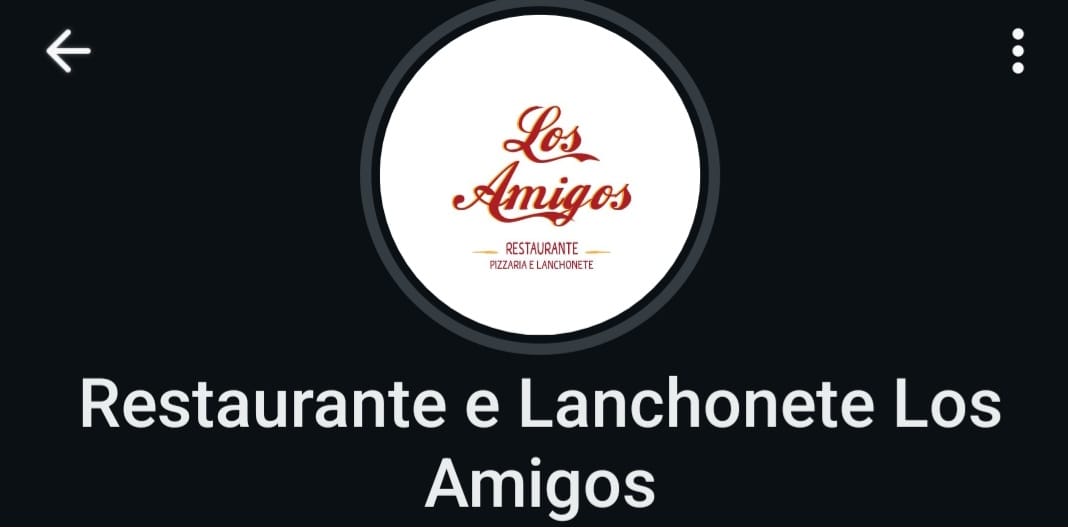This screenshot has width=1068, height=527.
Task: View the Los Amigos profile photo
Action: click(540, 175)
